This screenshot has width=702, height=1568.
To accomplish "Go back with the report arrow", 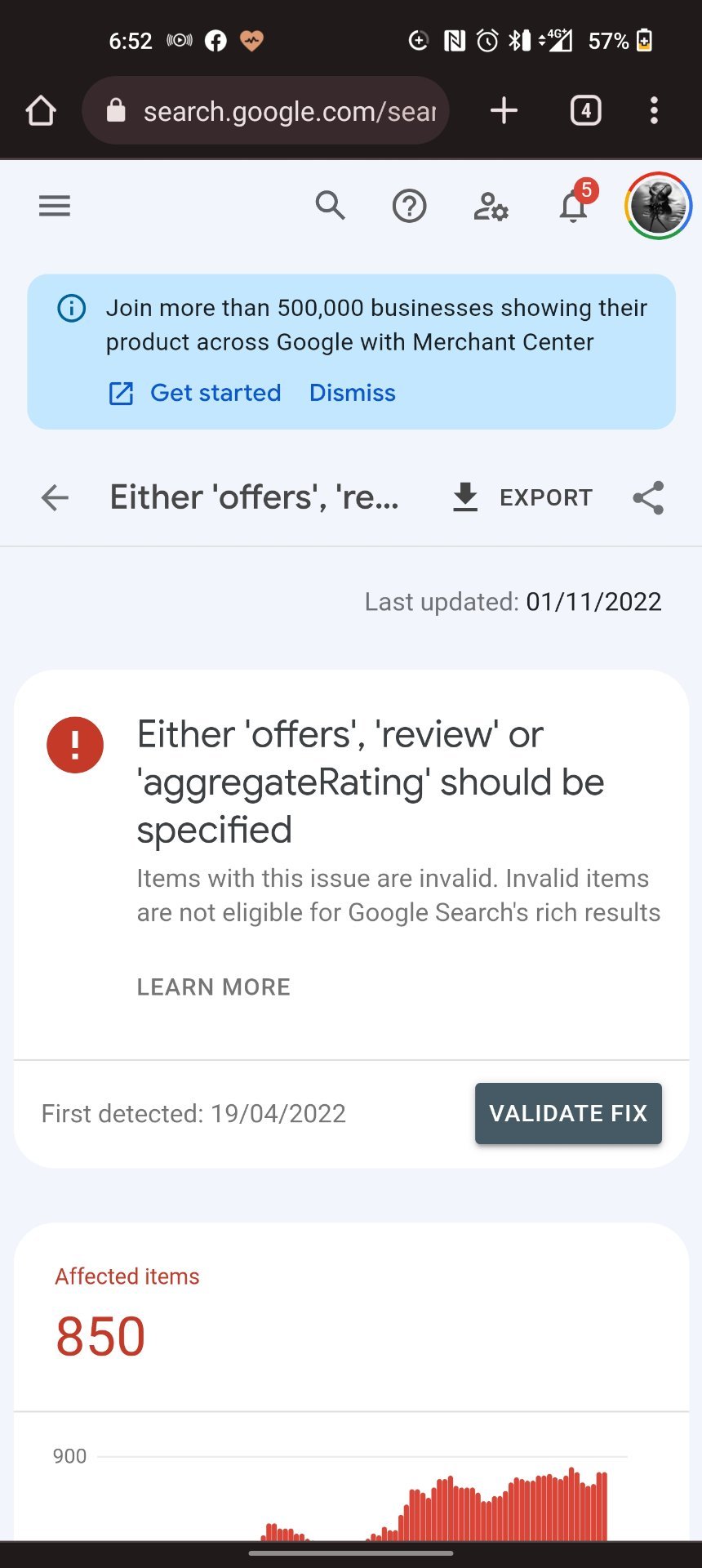I will [55, 497].
